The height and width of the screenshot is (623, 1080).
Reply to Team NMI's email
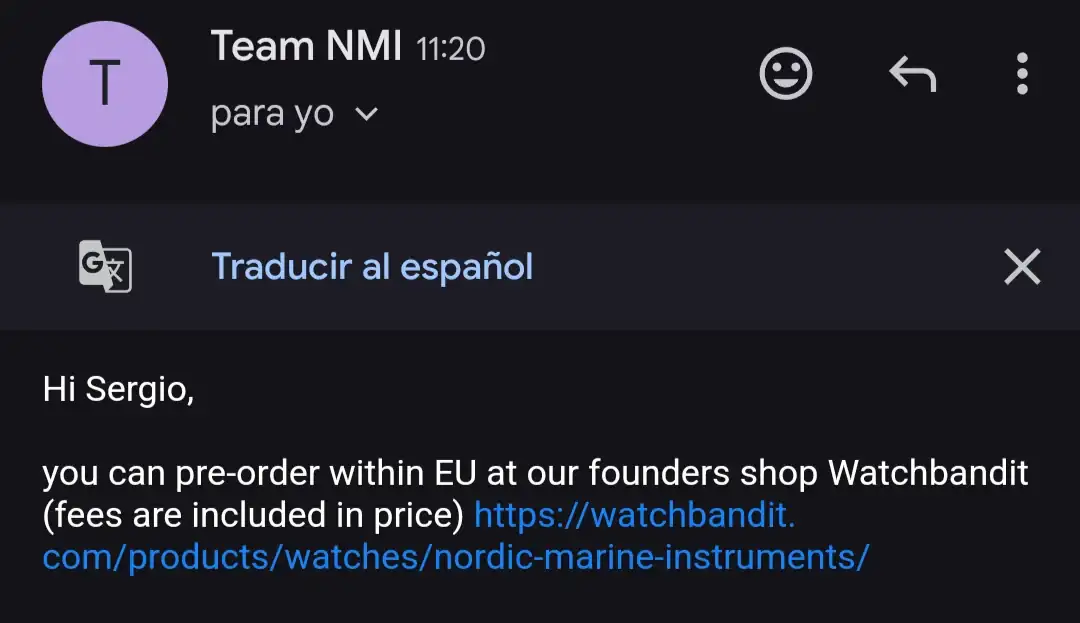pos(912,74)
